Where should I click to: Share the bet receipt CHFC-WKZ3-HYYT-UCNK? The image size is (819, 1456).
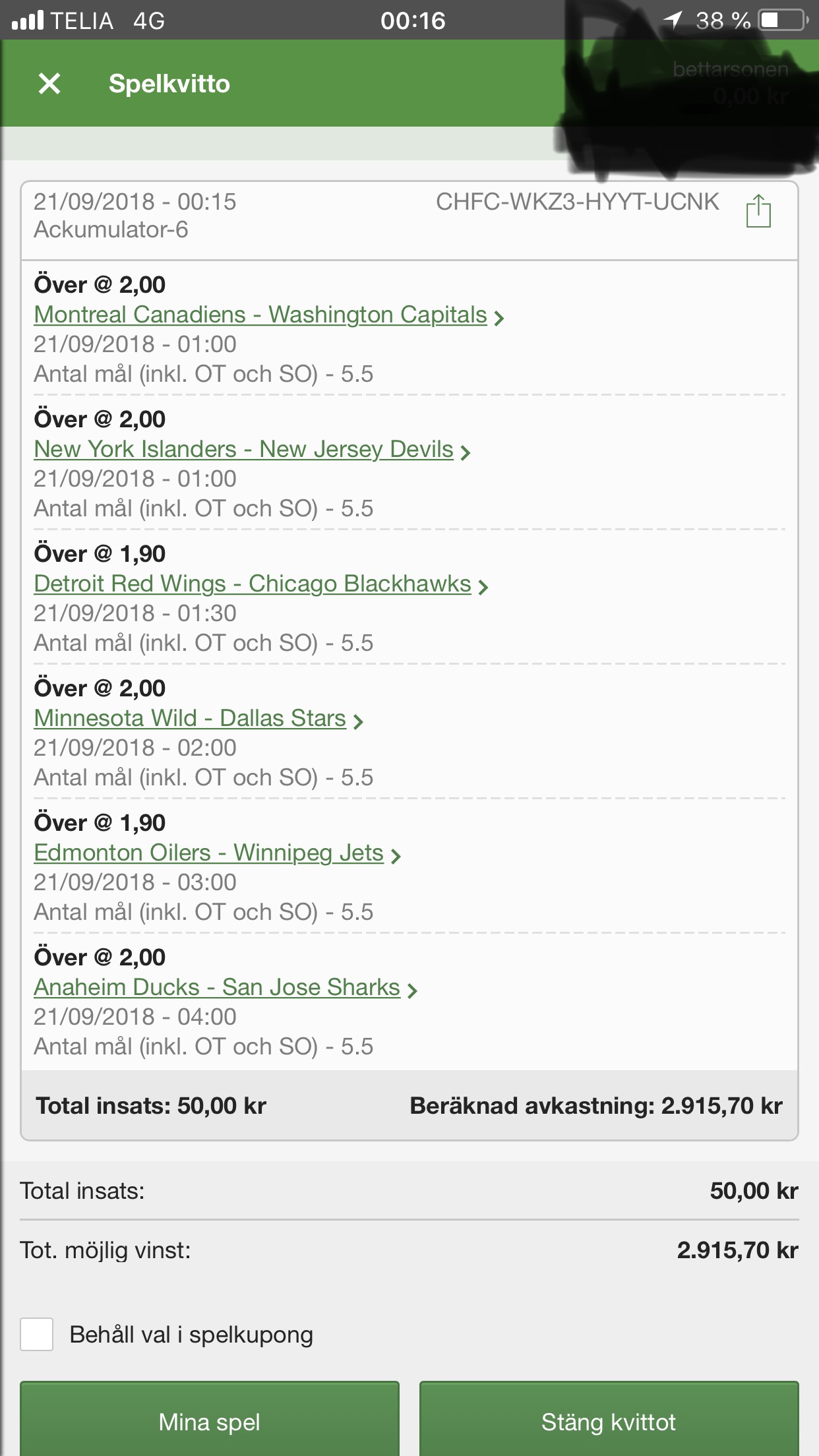pos(758,211)
